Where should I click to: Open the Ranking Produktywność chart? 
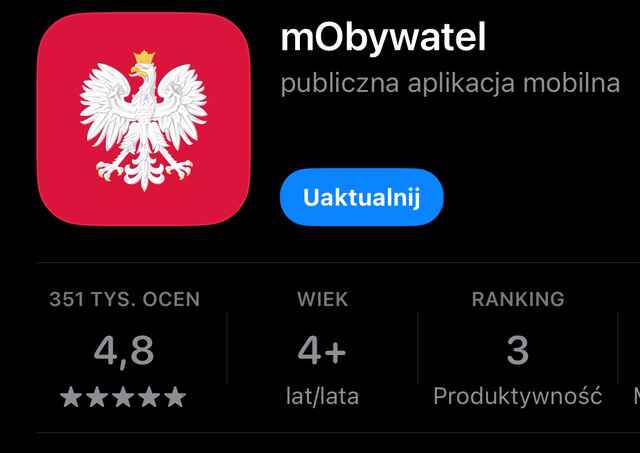[x=517, y=350]
